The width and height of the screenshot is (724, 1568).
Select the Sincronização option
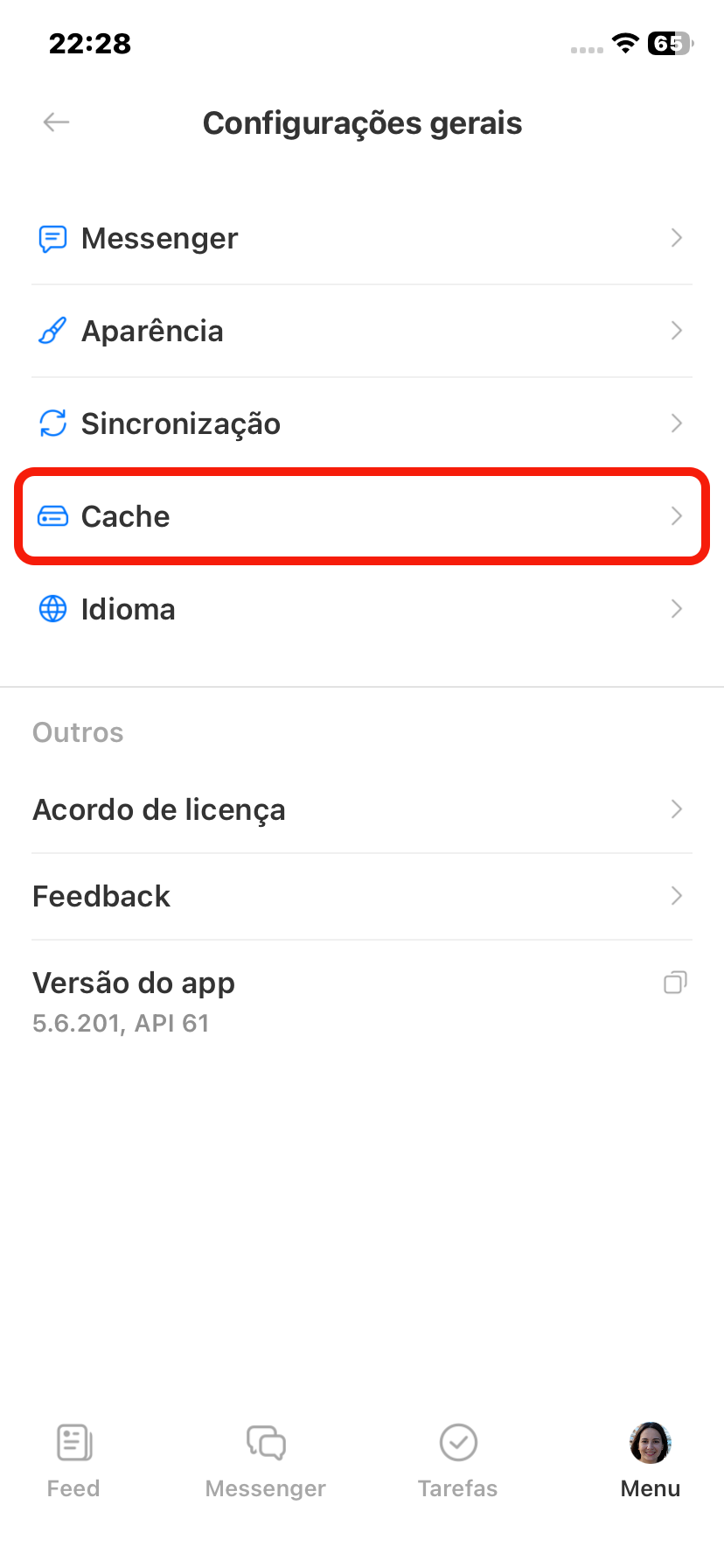click(x=361, y=423)
